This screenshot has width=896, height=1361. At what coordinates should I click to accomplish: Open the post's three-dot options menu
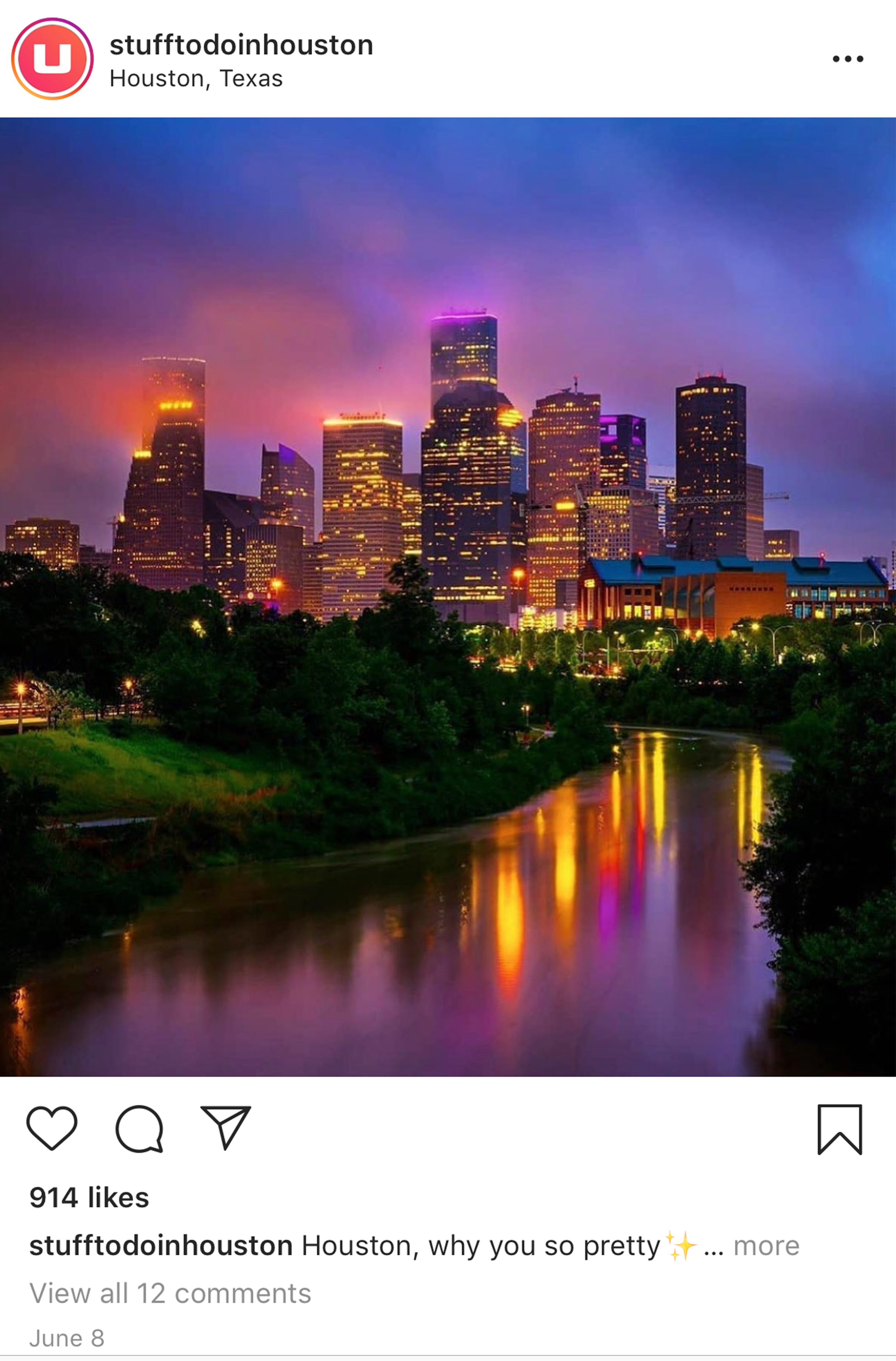pos(847,58)
